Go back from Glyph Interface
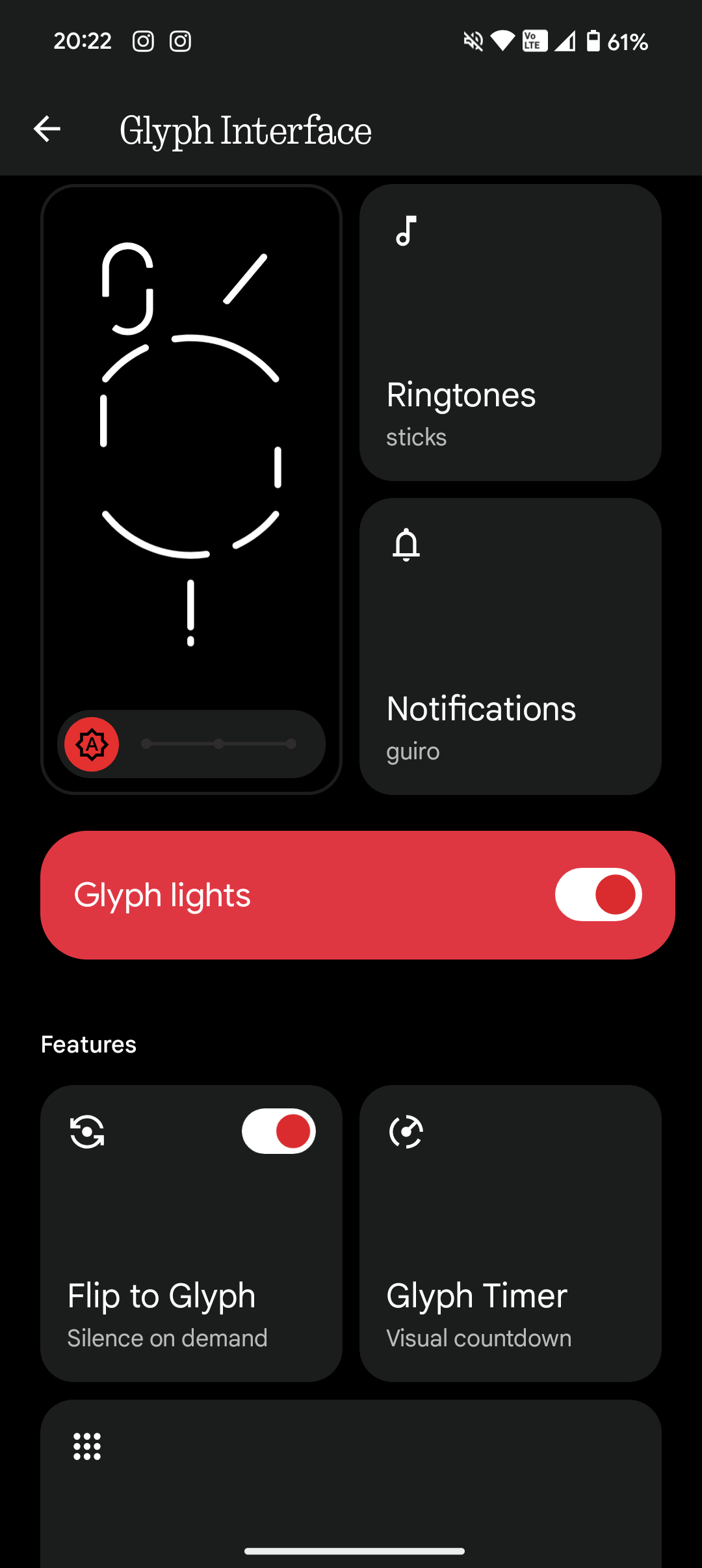 tap(47, 129)
